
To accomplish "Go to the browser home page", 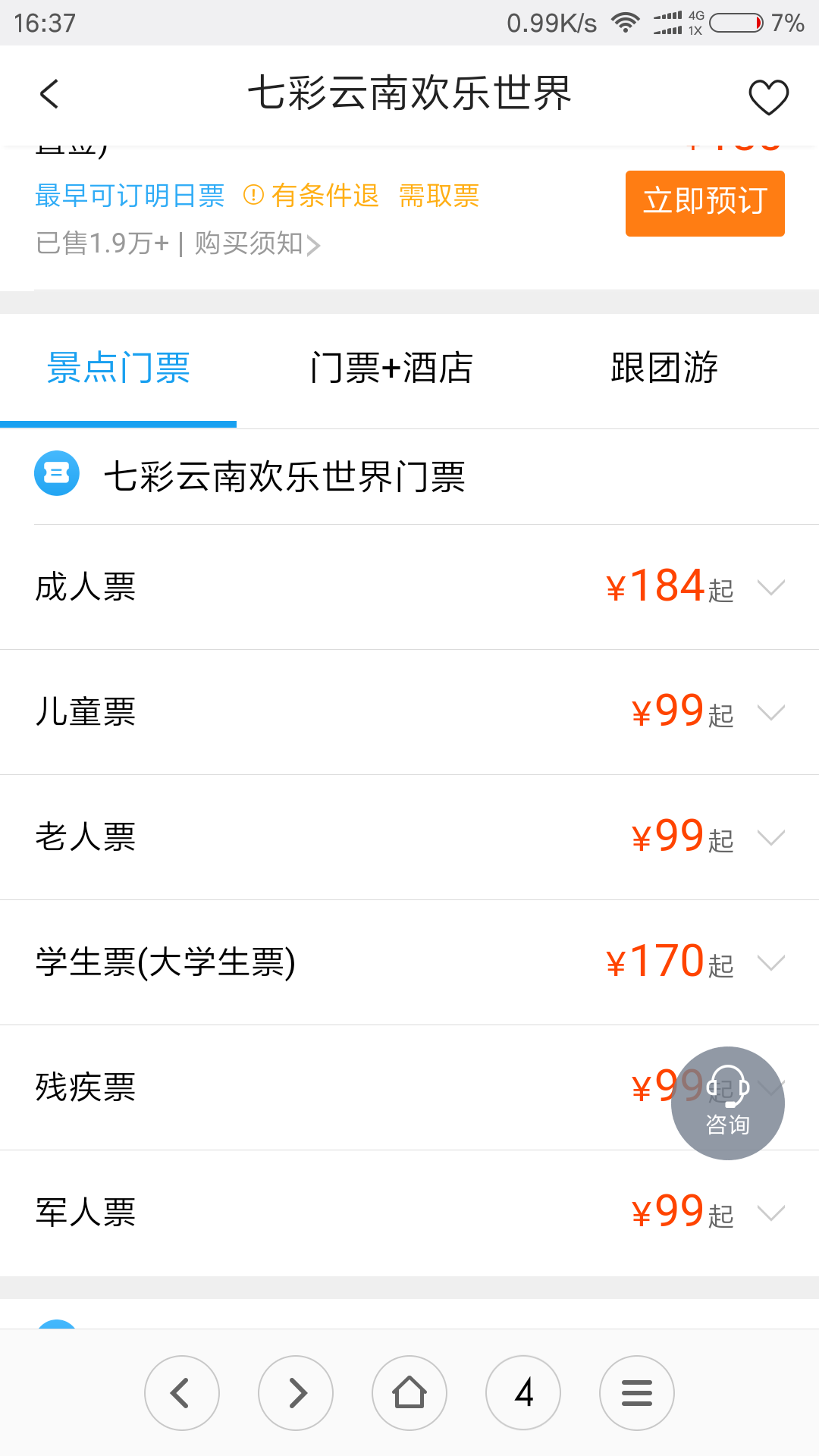I will (x=409, y=1393).
